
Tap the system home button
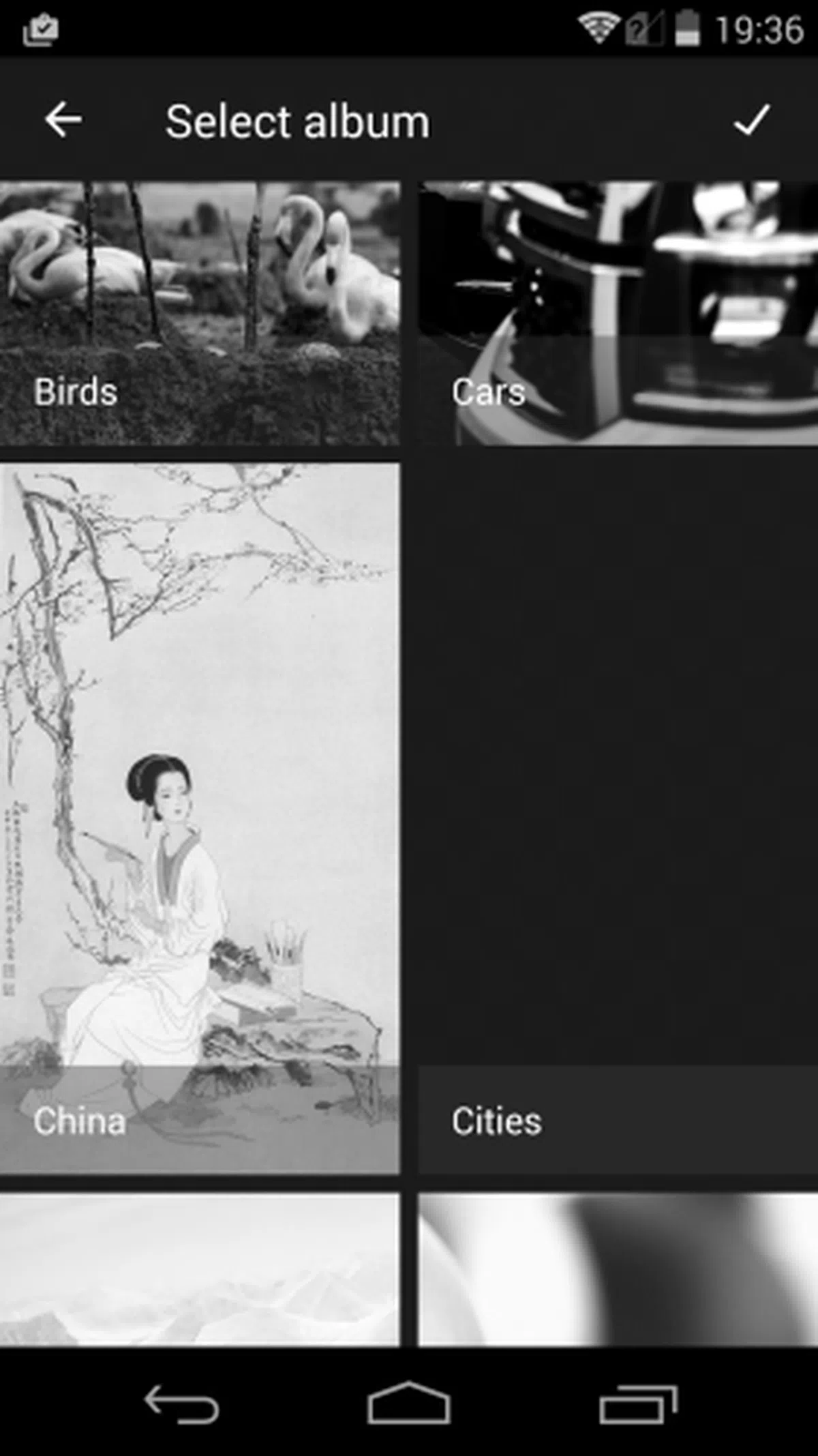(408, 1403)
